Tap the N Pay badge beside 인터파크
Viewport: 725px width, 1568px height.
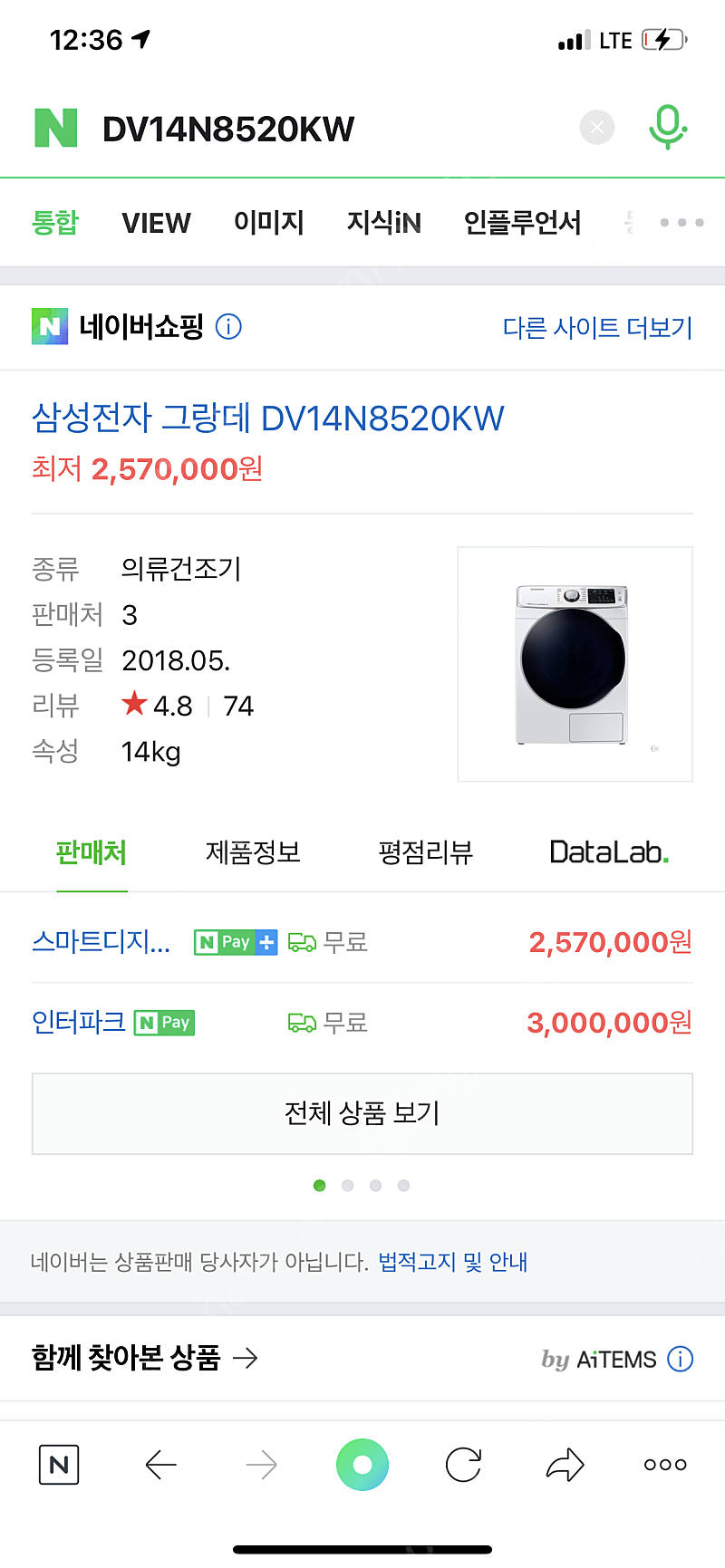coord(163,1022)
